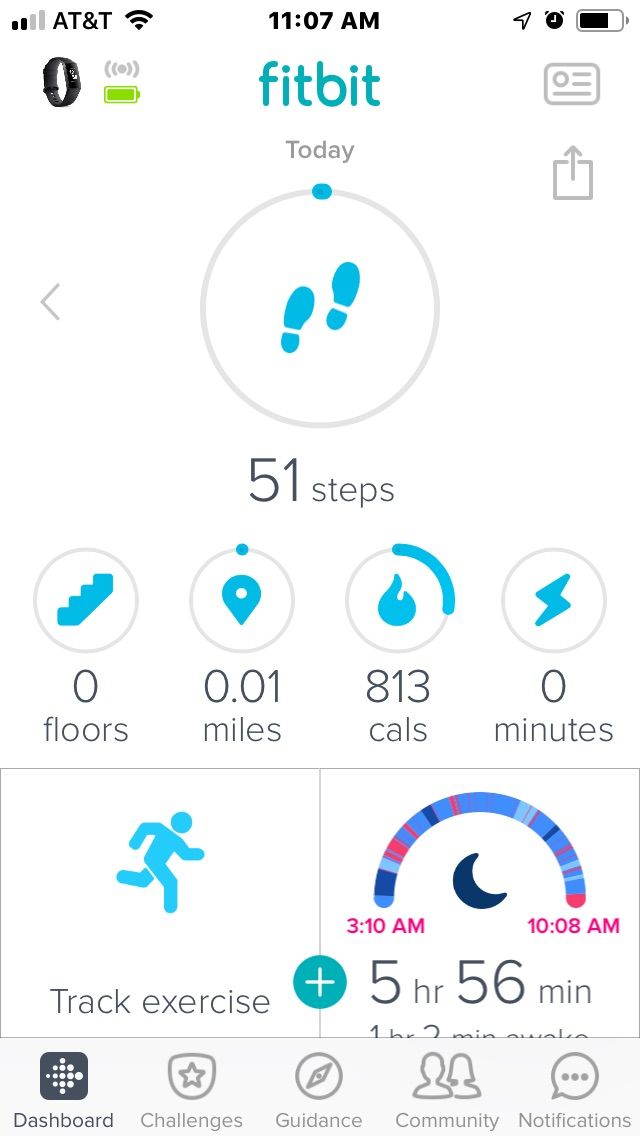View active minutes details
Viewport: 640px width, 1136px height.
tap(553, 600)
